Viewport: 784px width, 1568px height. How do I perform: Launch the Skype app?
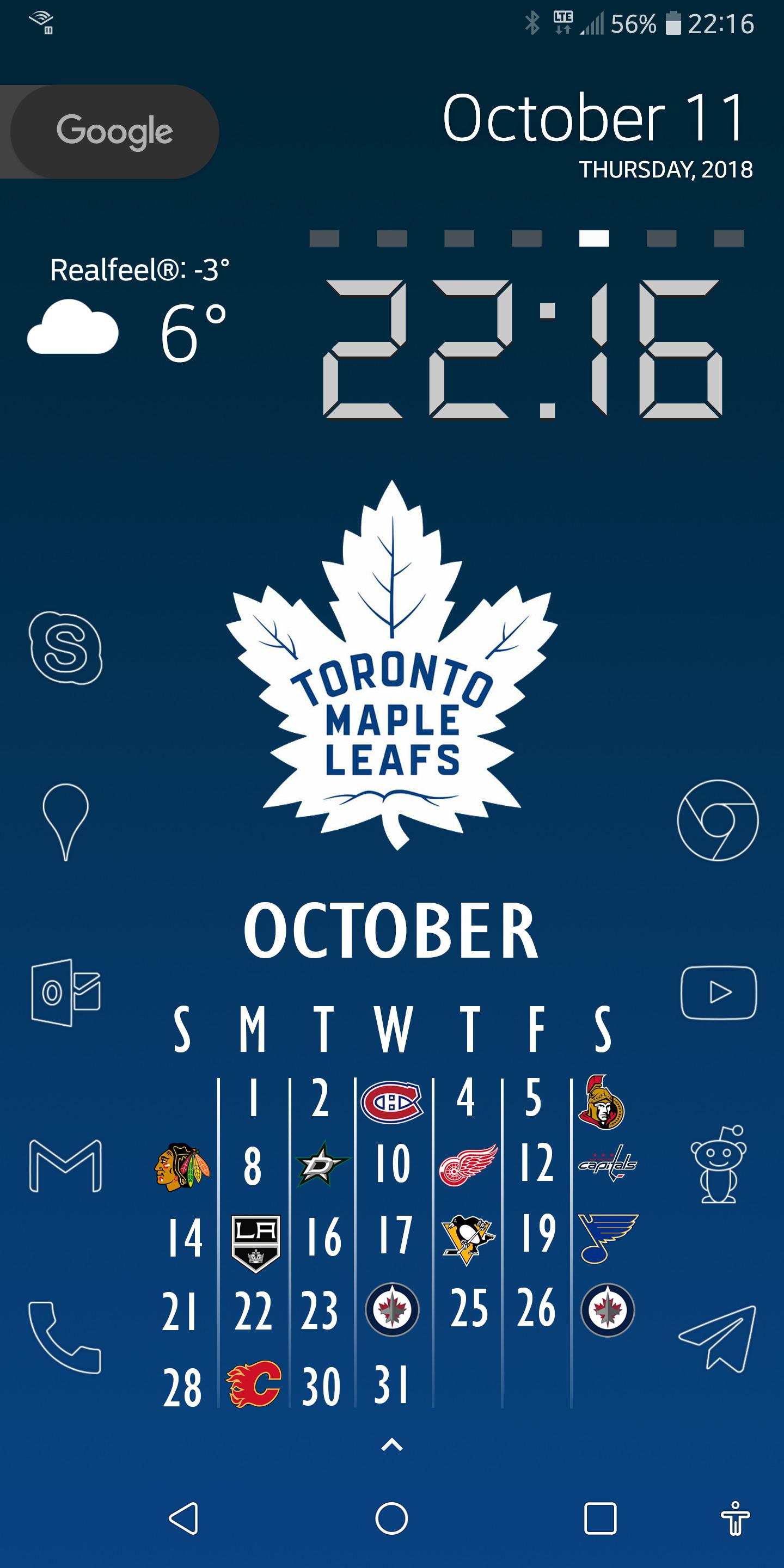66,648
